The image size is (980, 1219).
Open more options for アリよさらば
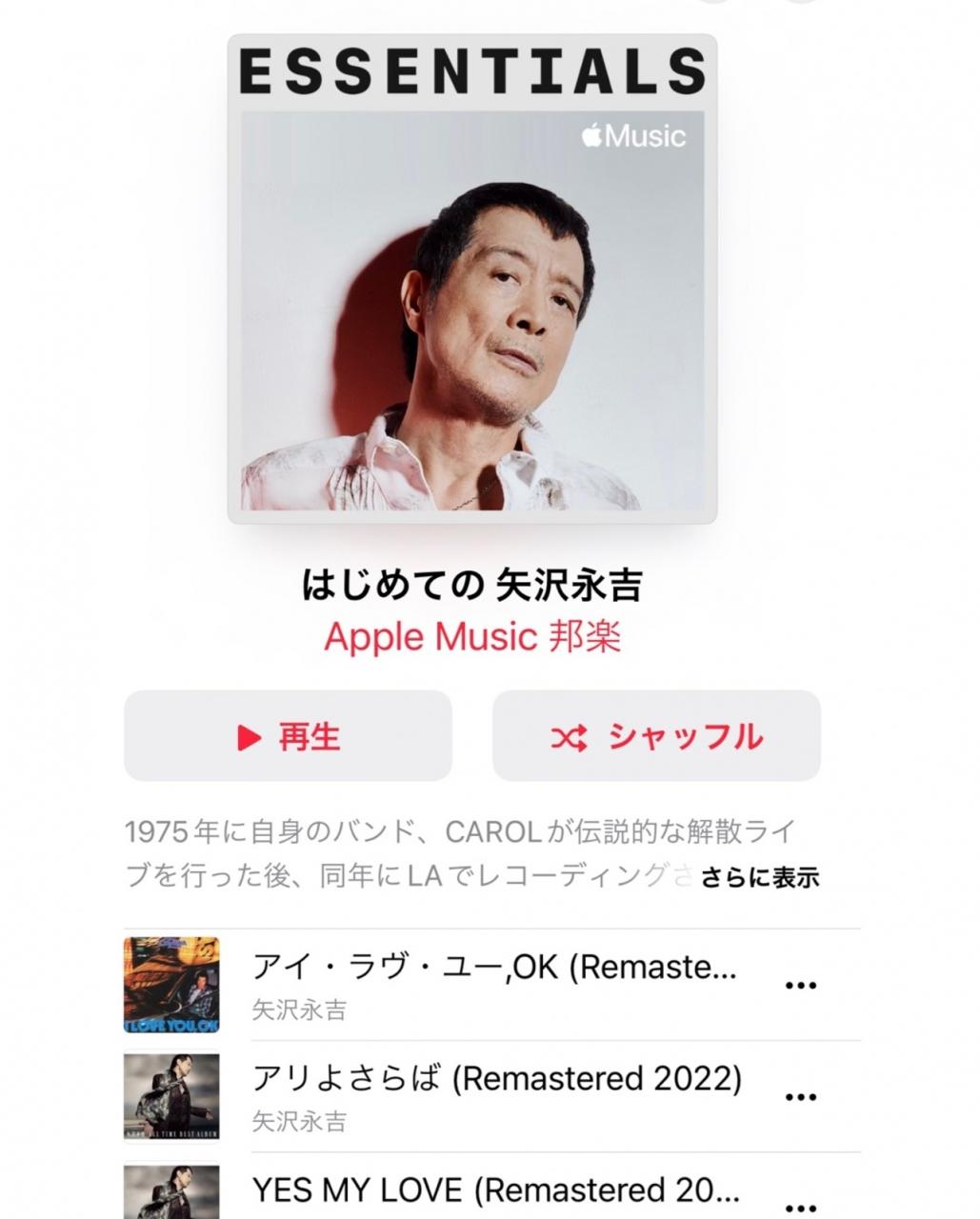(x=800, y=1097)
